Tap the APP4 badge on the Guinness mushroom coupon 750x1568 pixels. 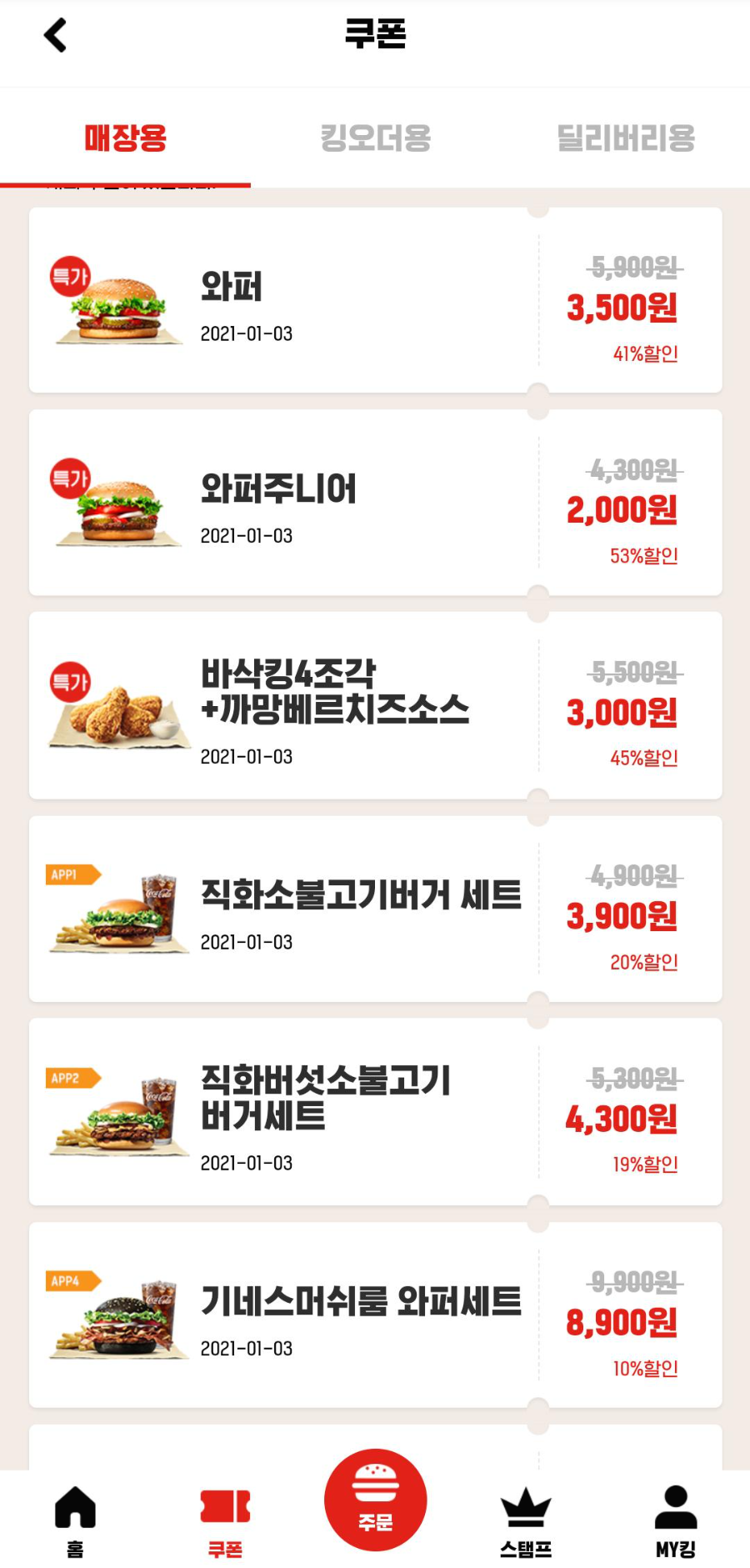click(x=71, y=1280)
